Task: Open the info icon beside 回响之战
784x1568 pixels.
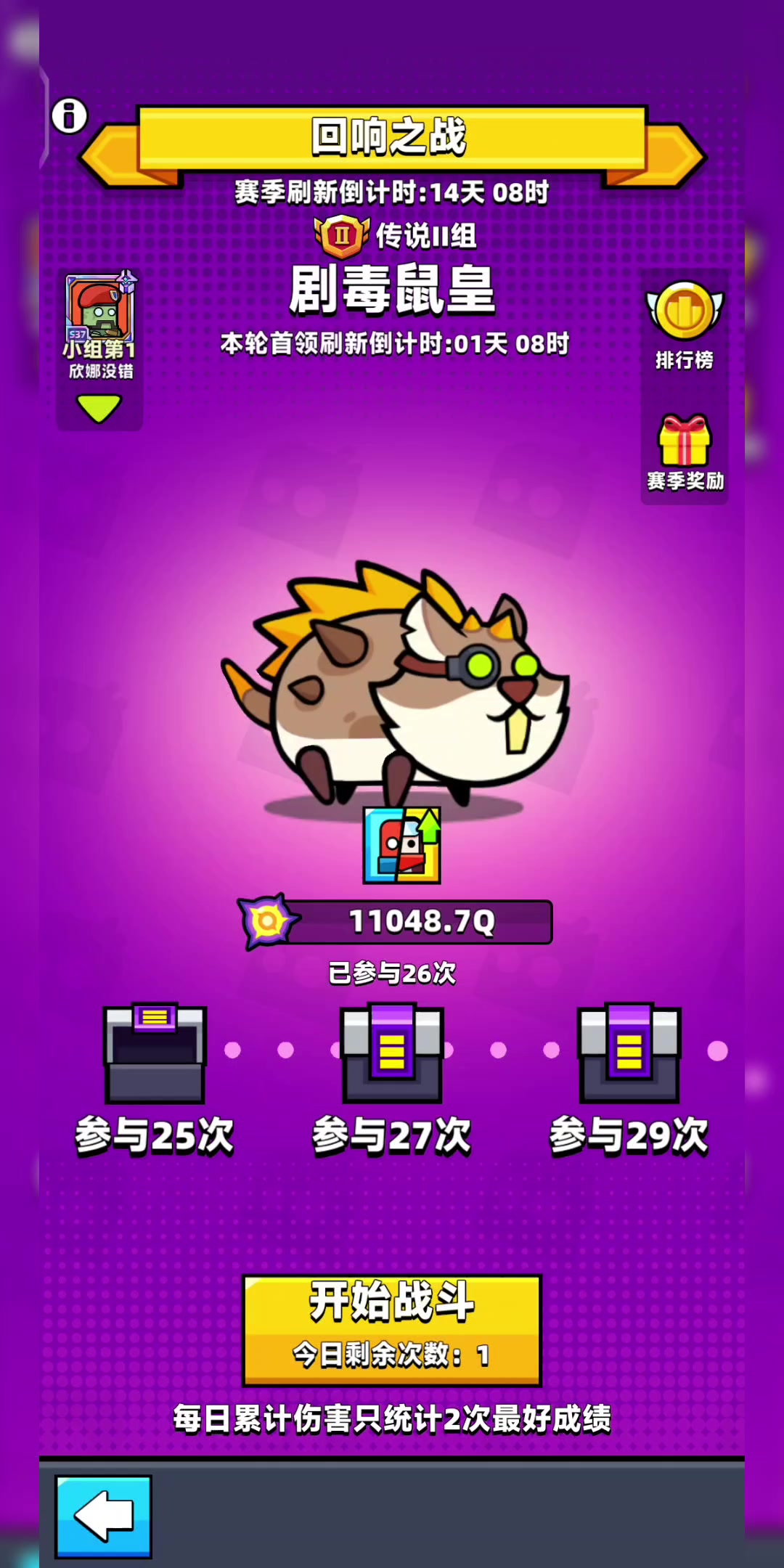Action: click(69, 116)
